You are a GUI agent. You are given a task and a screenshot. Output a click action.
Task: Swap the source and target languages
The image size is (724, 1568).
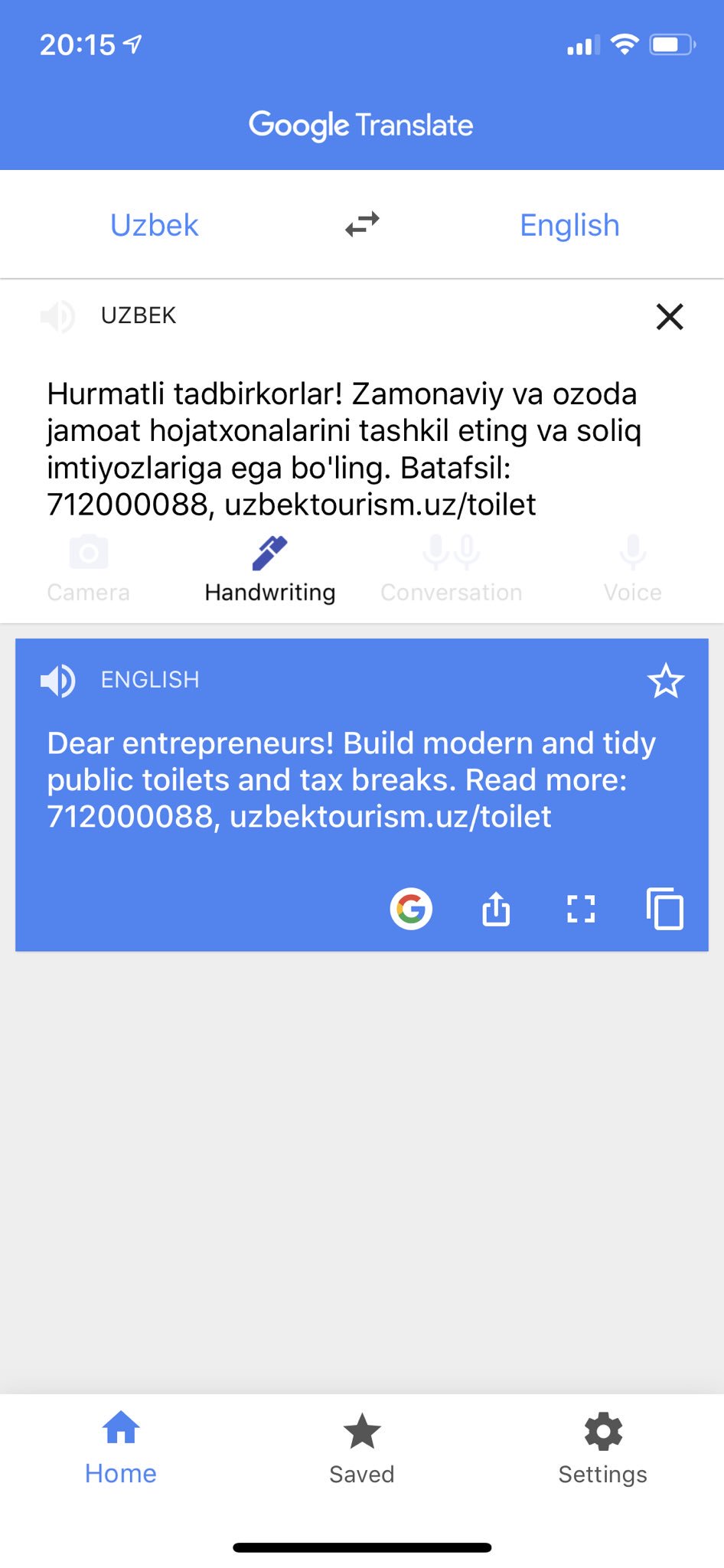[362, 224]
